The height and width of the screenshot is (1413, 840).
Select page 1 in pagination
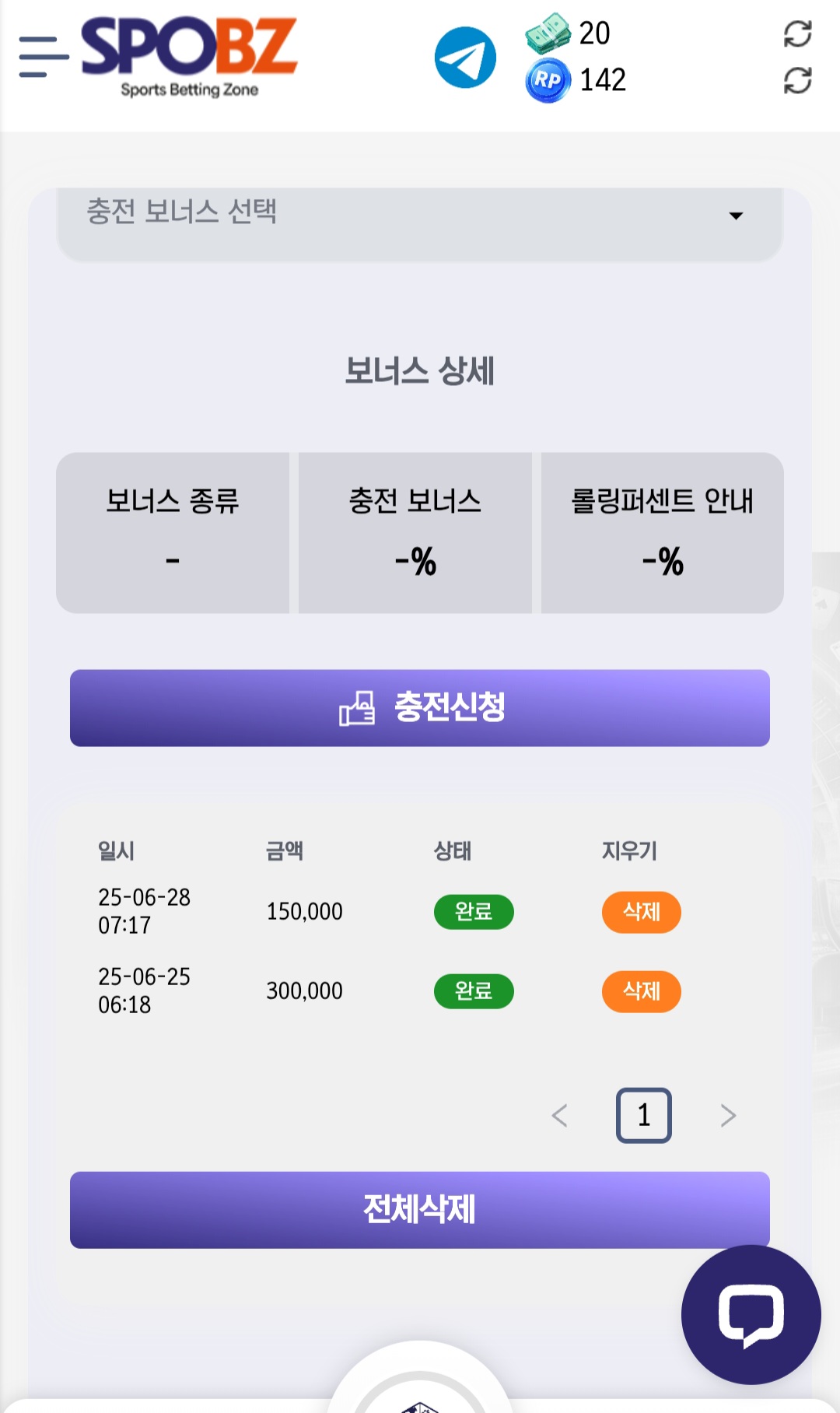(x=644, y=1115)
